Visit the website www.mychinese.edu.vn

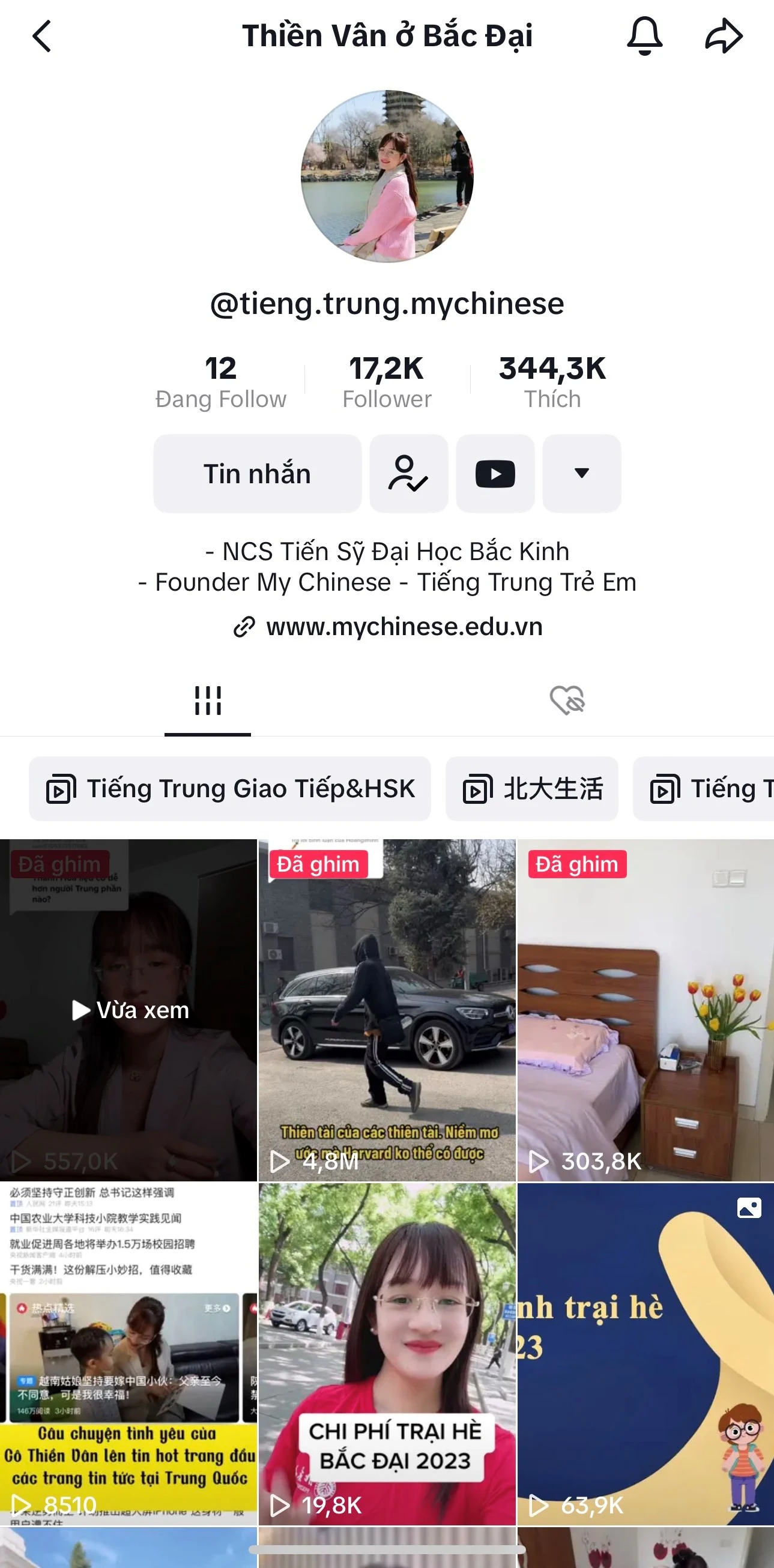(x=405, y=627)
